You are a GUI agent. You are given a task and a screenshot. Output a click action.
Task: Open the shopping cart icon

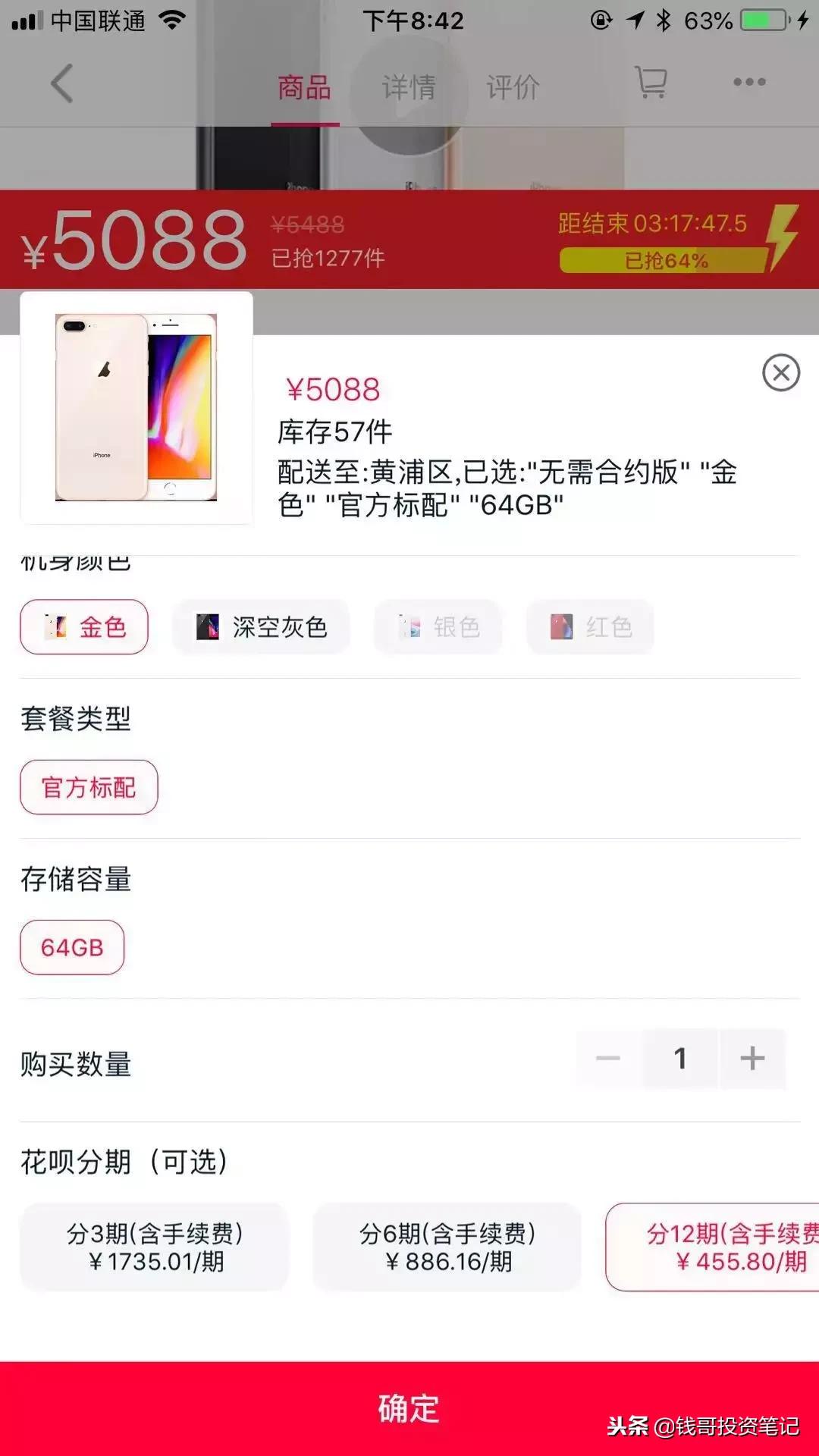(651, 81)
